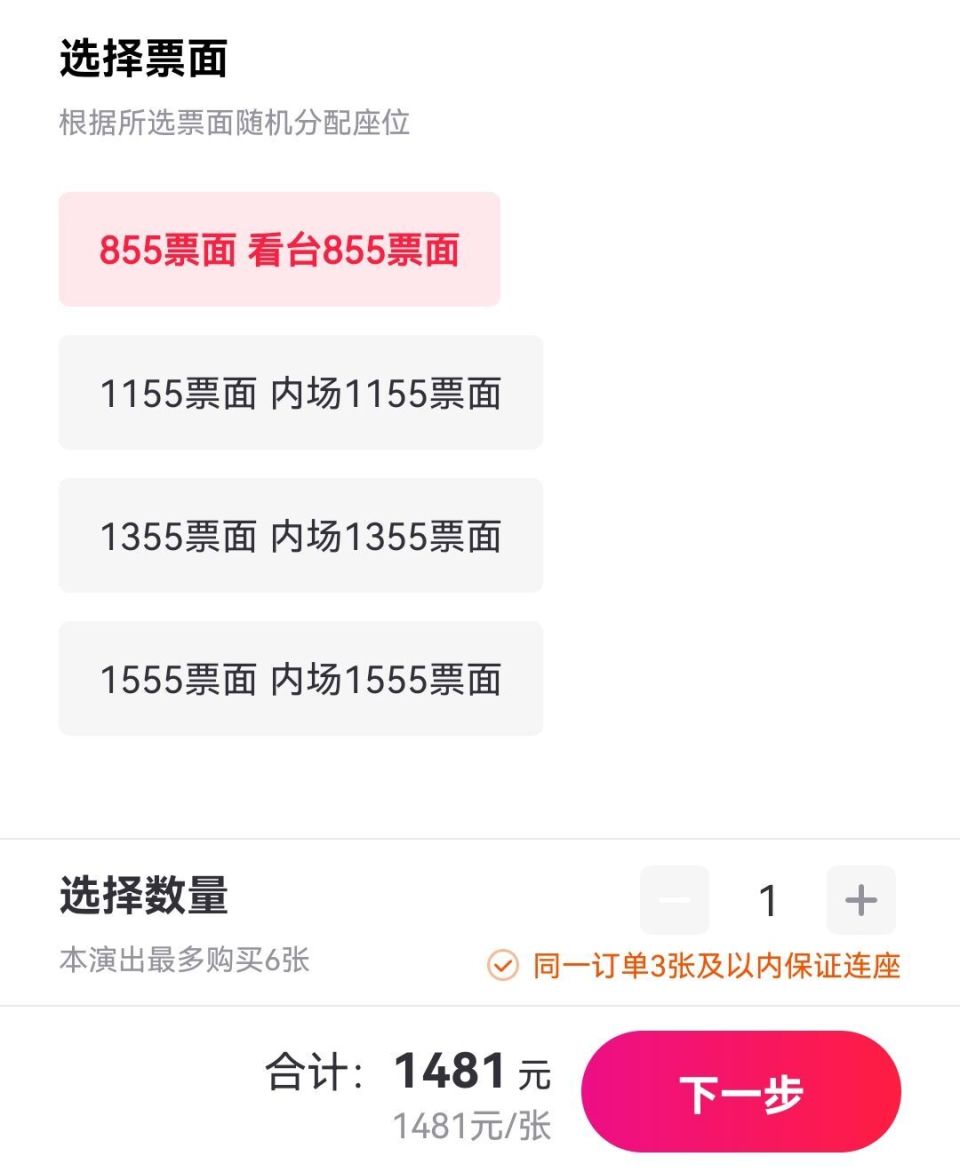960x1172 pixels.
Task: Switch selection to the 1155票面 option
Action: pos(300,393)
